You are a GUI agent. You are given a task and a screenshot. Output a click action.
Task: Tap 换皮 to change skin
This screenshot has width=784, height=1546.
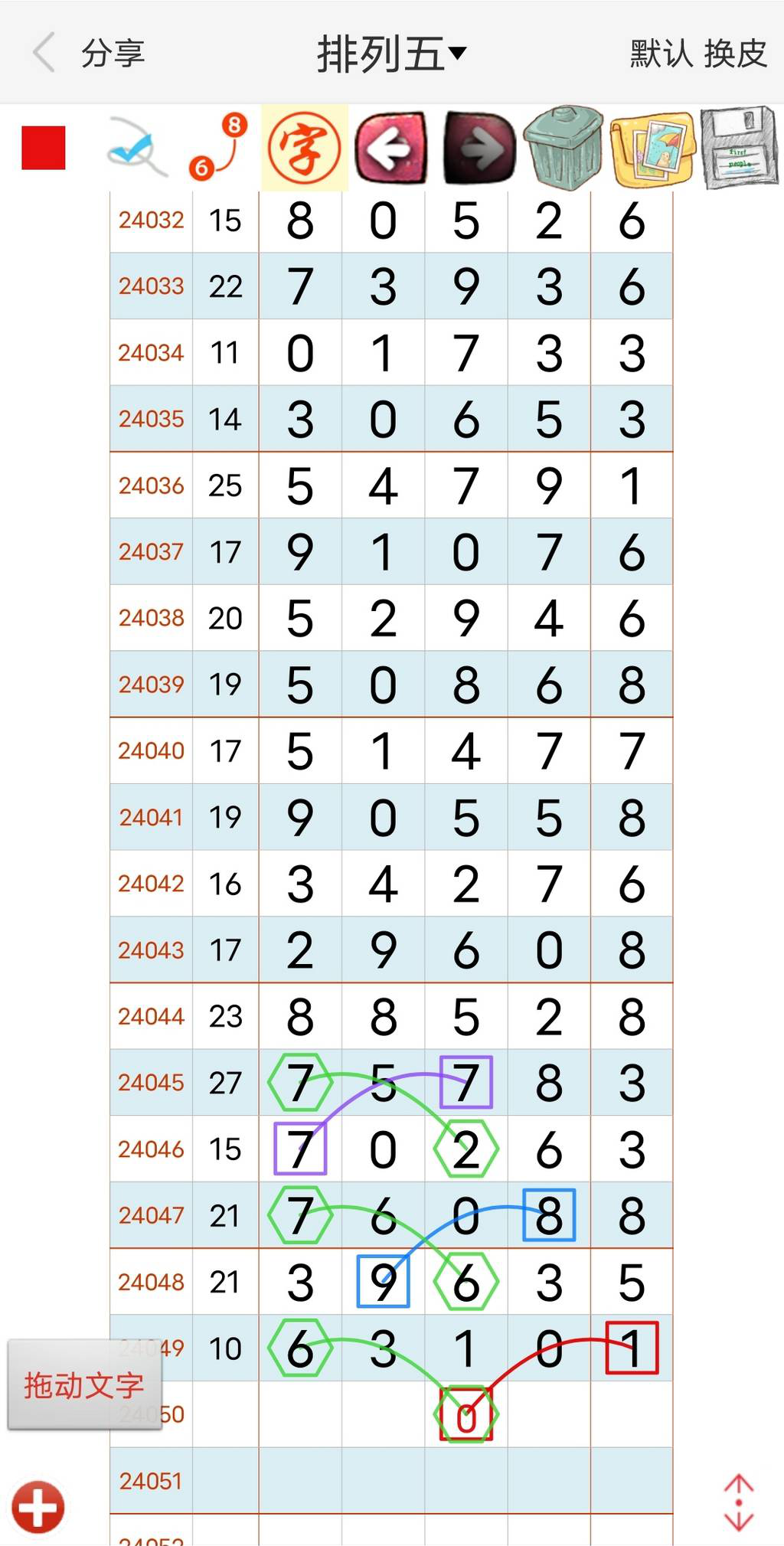[x=735, y=54]
